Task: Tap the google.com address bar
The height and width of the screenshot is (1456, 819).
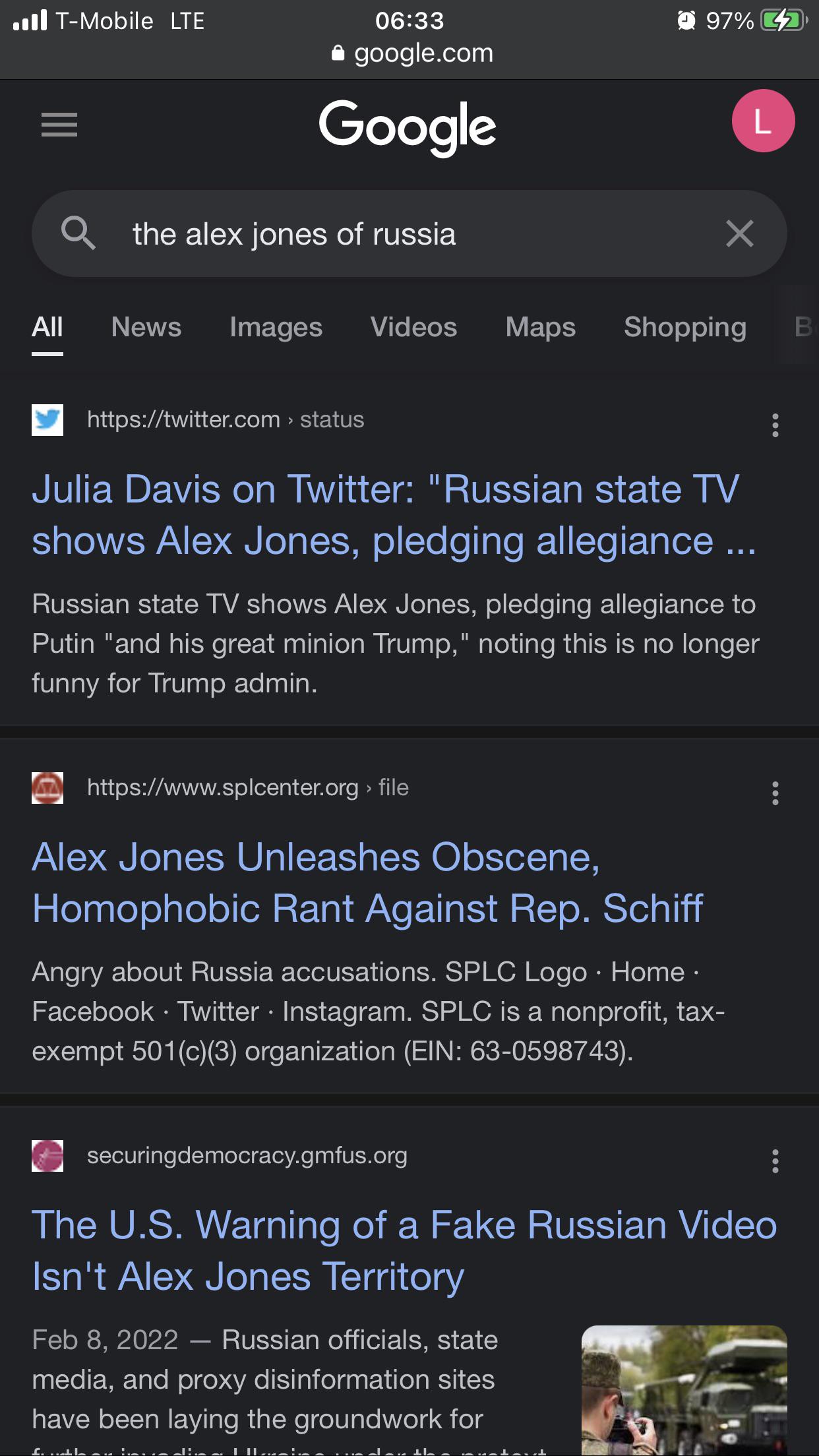Action: (x=412, y=53)
